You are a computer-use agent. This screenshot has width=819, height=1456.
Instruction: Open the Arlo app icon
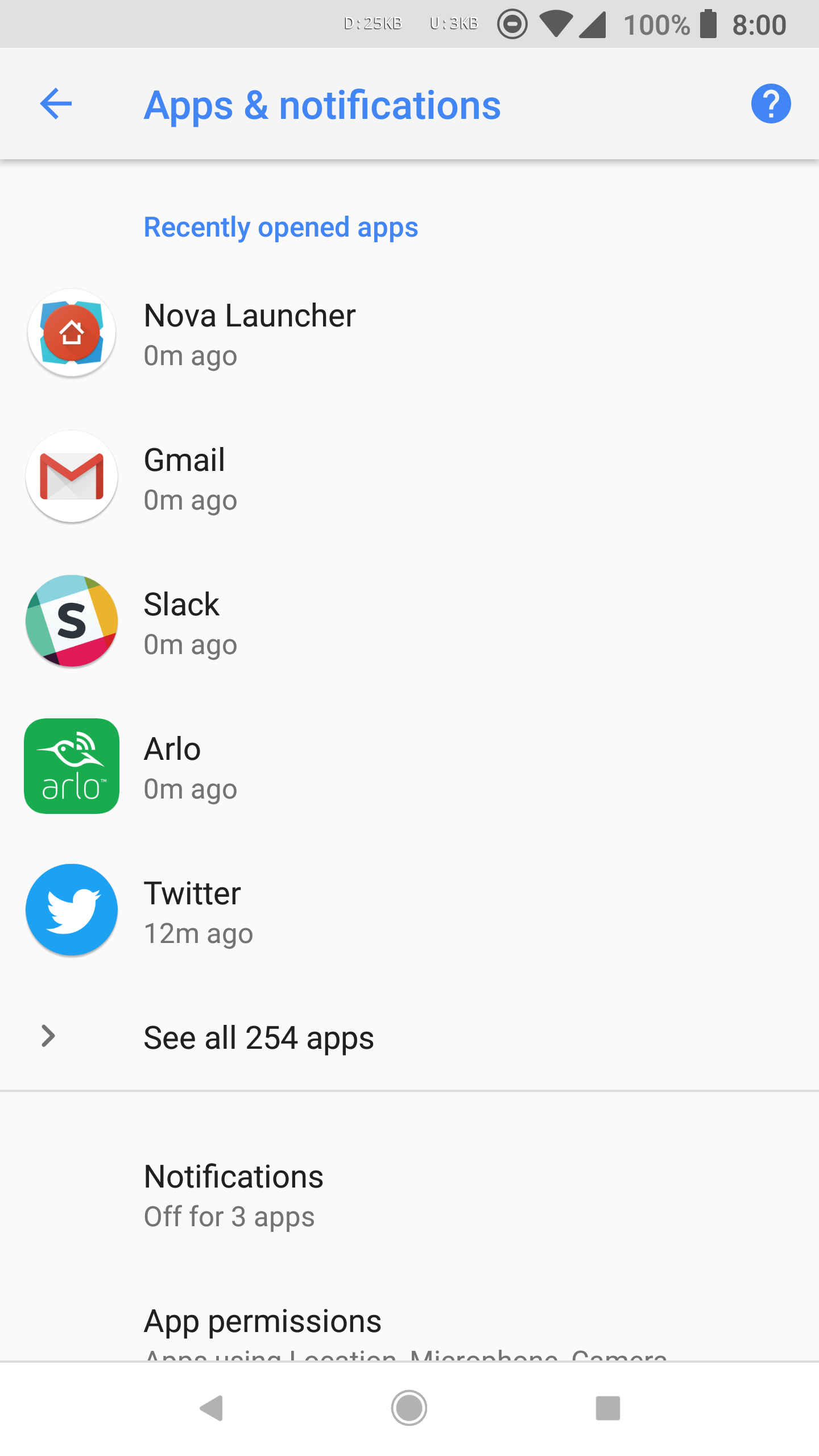tap(71, 766)
